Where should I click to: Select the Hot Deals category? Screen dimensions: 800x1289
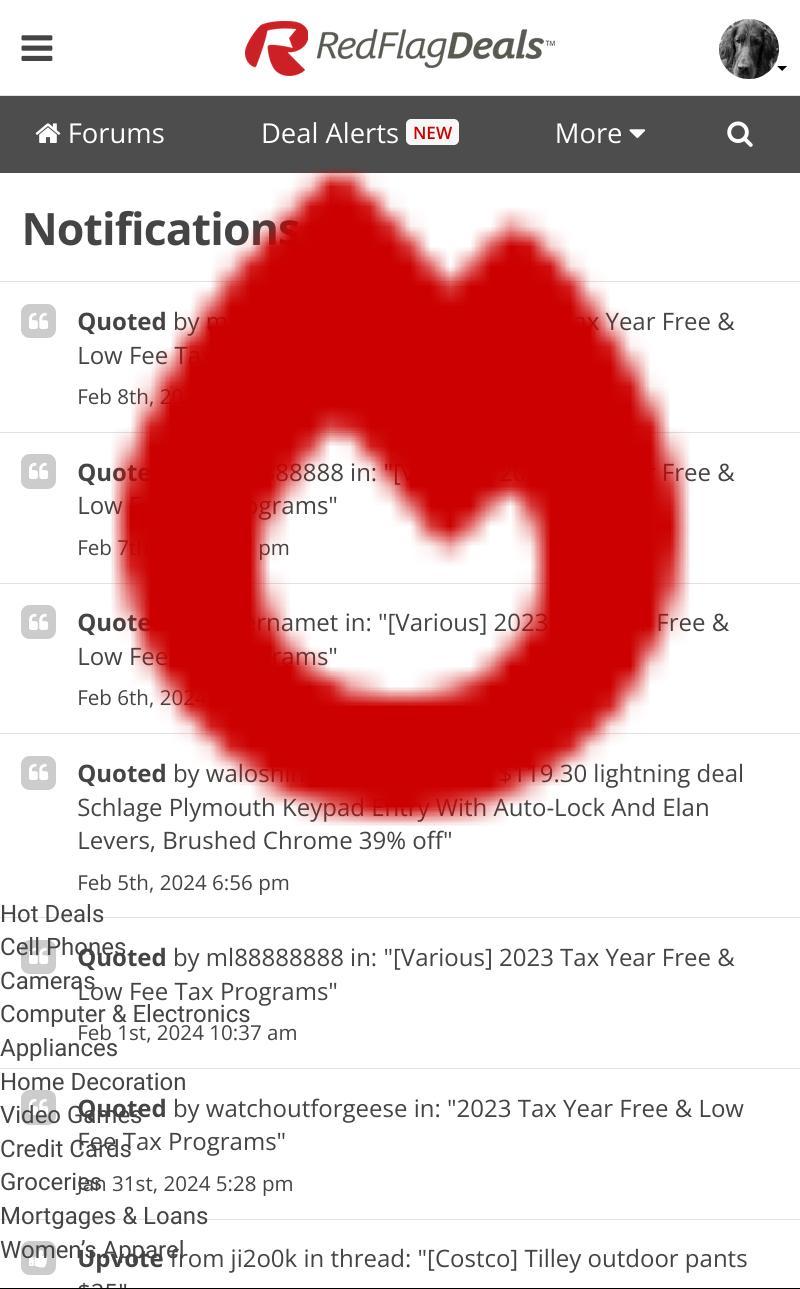52,914
